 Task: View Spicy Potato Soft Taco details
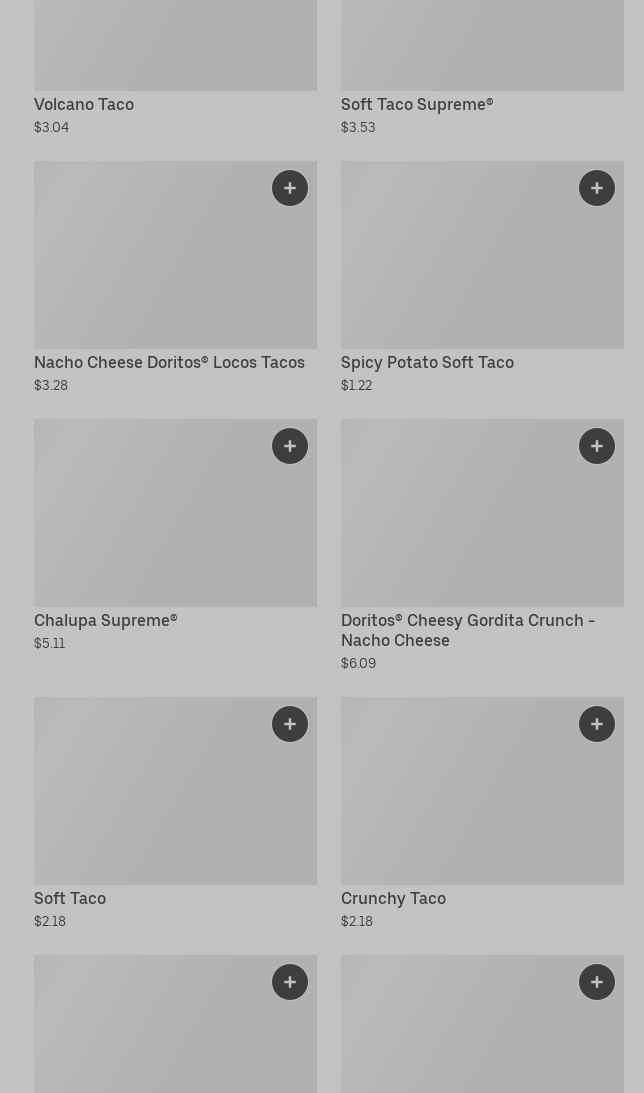tap(427, 362)
